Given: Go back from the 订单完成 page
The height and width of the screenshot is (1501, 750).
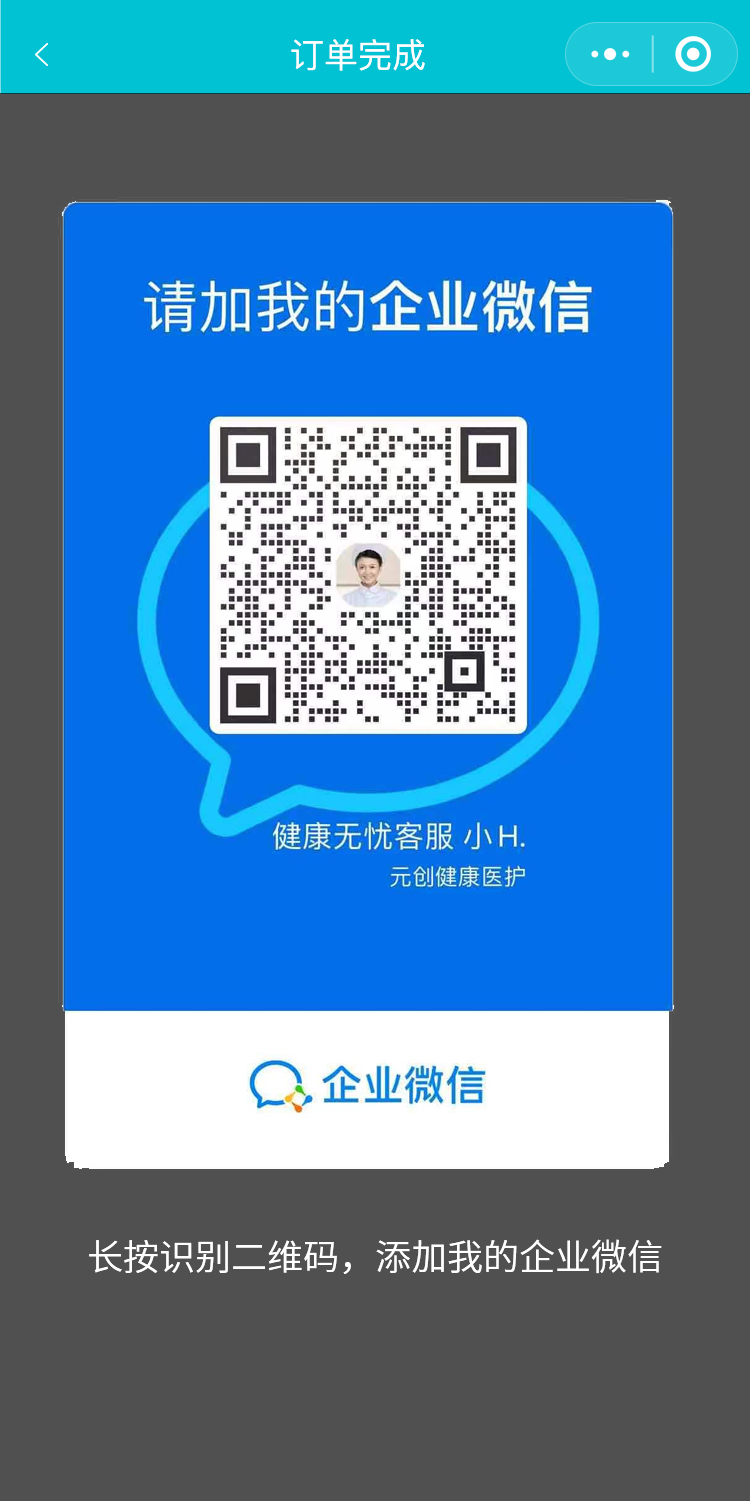Looking at the screenshot, I should tap(42, 55).
